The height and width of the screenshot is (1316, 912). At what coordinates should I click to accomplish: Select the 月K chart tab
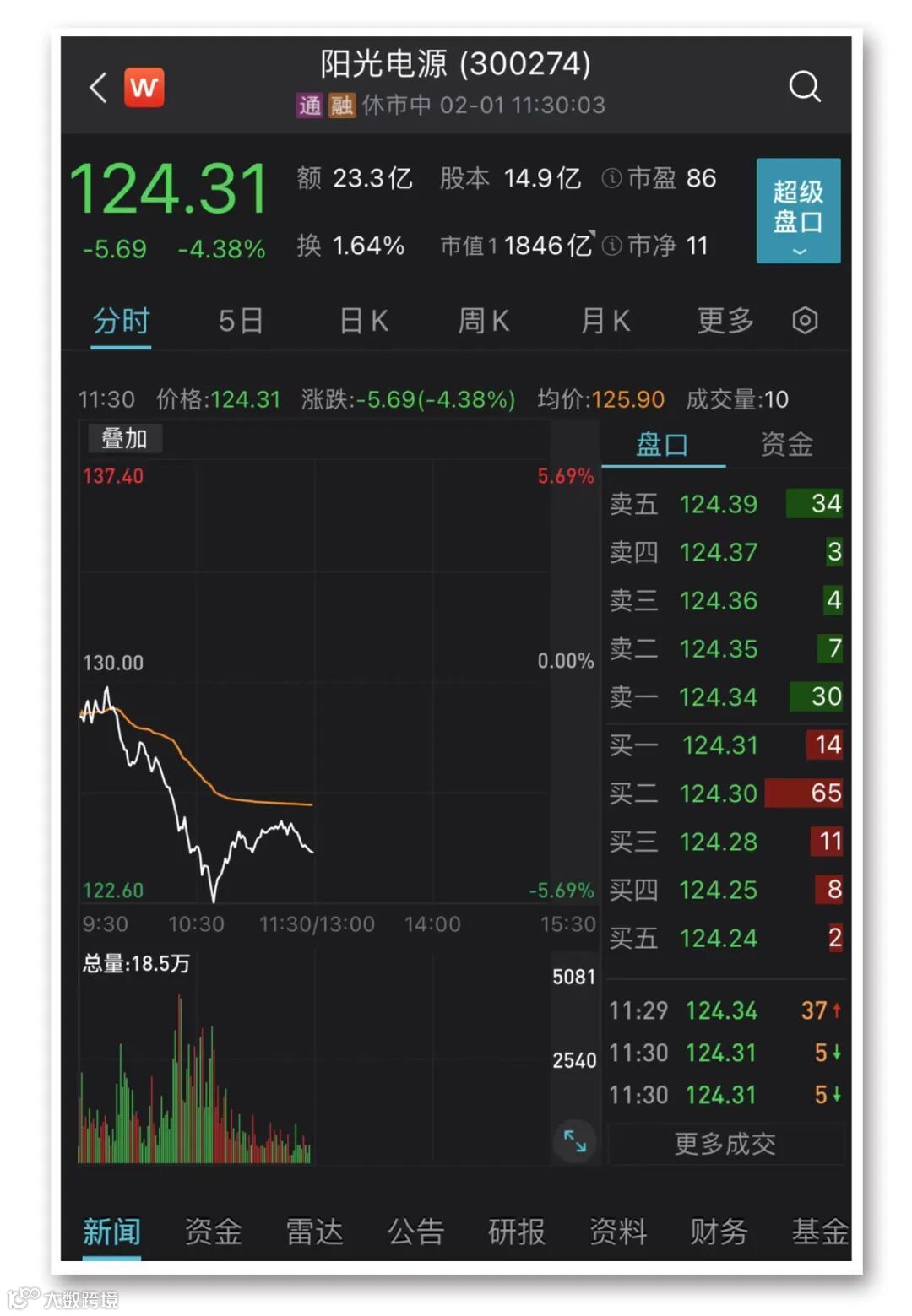(x=605, y=321)
